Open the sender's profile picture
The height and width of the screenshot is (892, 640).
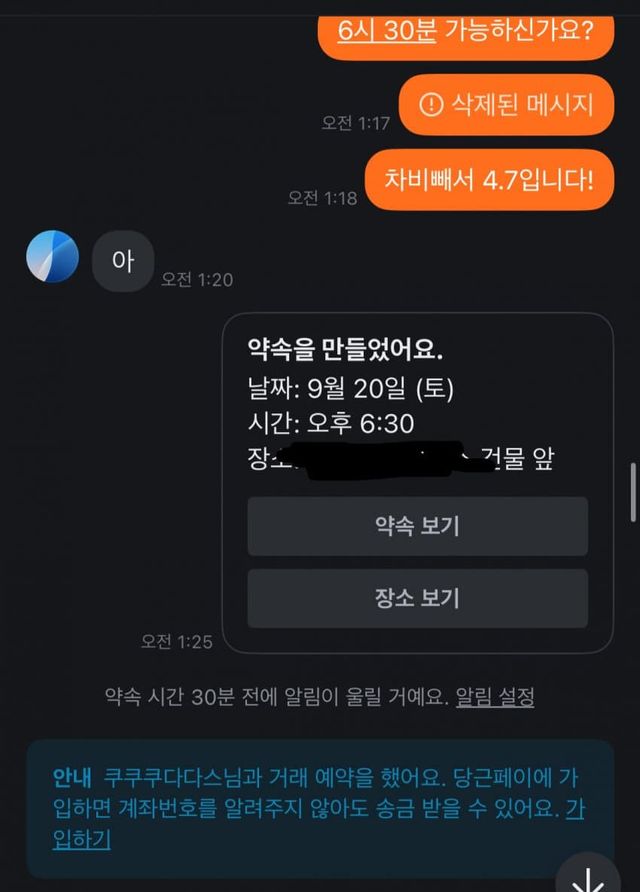pyautogui.click(x=52, y=256)
